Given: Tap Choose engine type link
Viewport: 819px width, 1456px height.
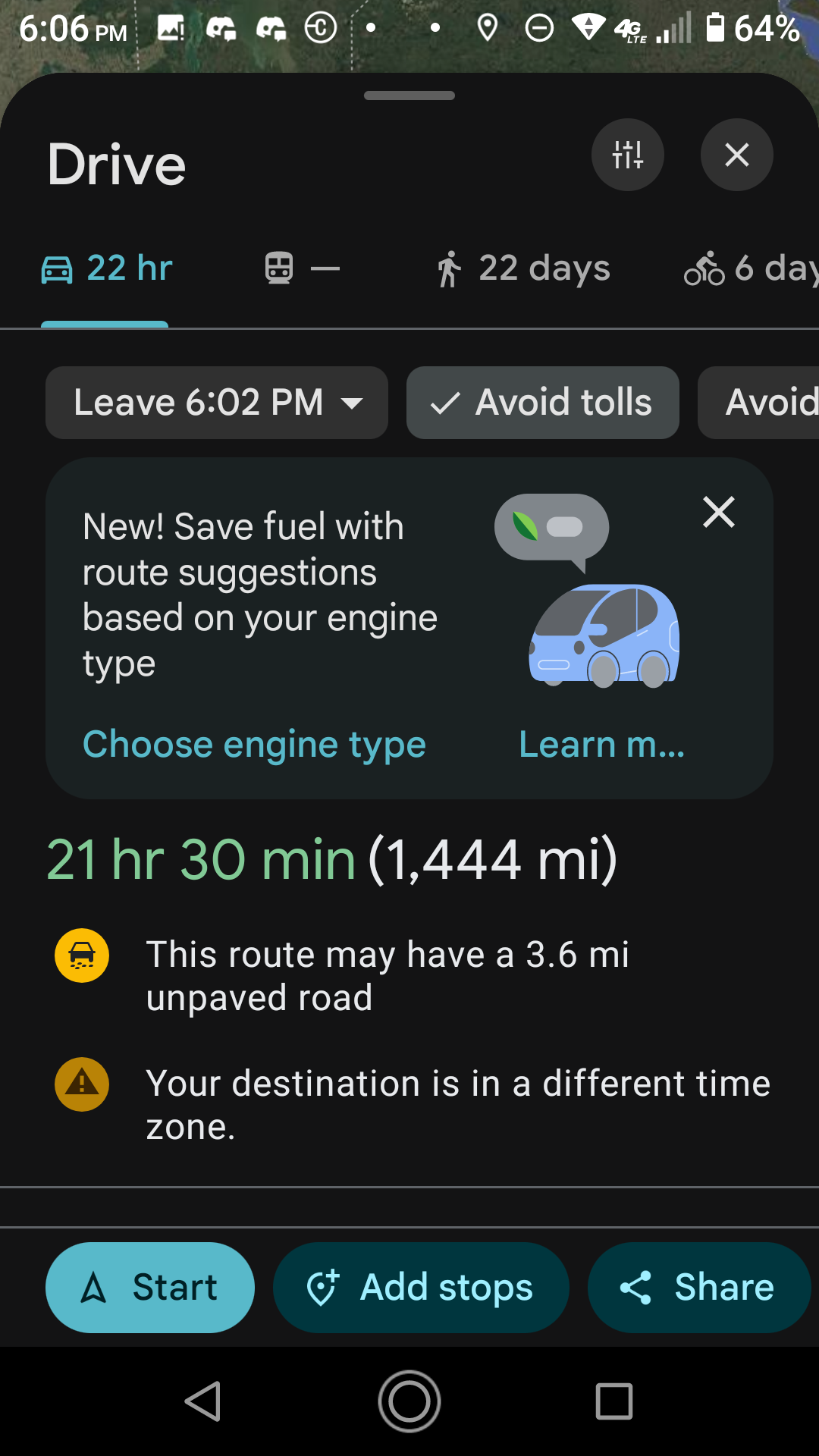Looking at the screenshot, I should (254, 744).
